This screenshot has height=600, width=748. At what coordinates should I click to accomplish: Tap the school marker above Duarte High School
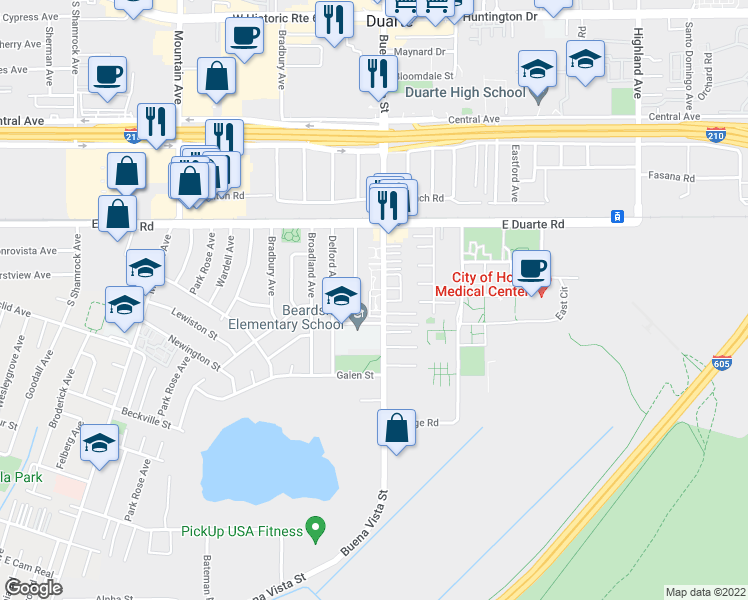tap(537, 70)
